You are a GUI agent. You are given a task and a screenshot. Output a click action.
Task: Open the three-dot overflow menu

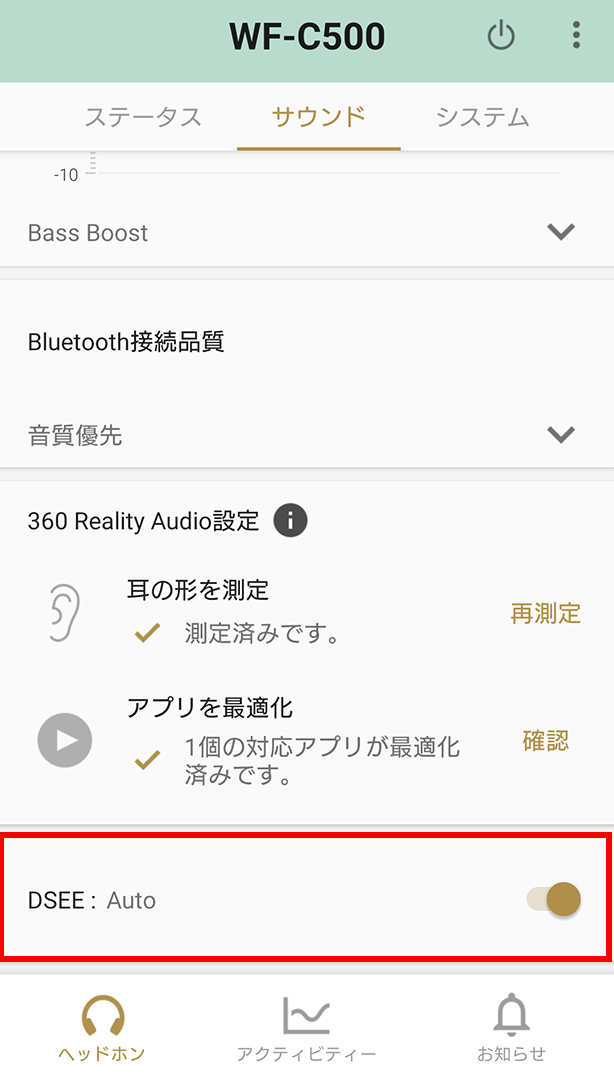[x=576, y=36]
